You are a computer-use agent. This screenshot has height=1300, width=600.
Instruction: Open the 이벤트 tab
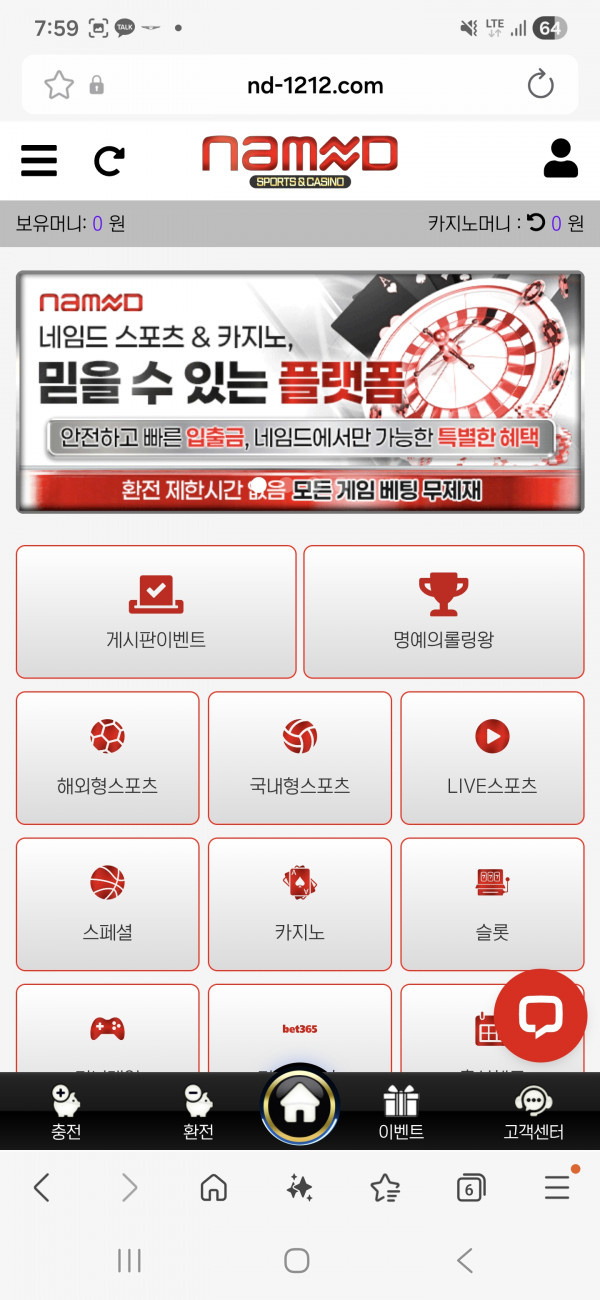(x=401, y=1113)
